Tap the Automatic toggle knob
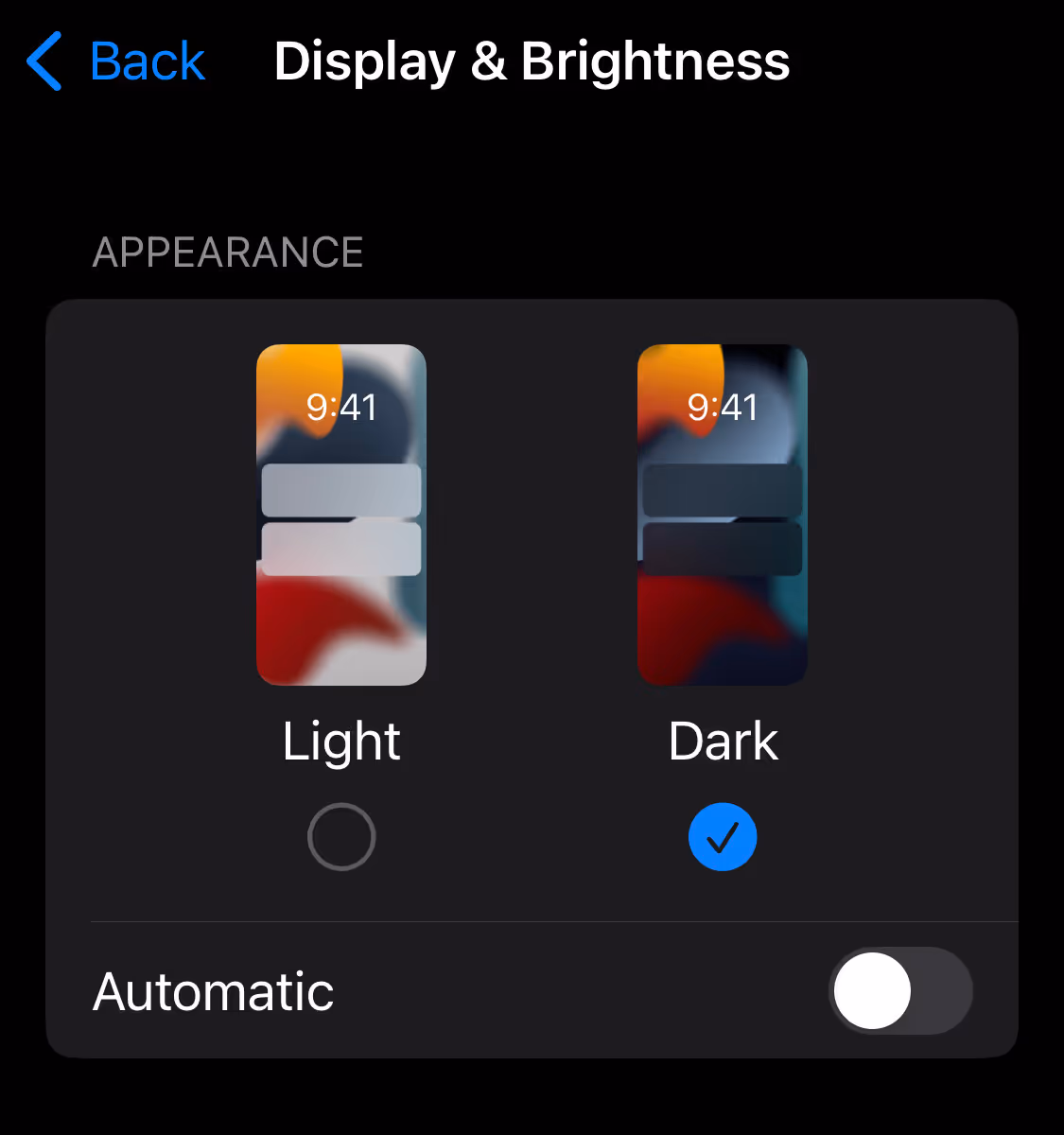The height and width of the screenshot is (1135, 1064). pos(871,990)
